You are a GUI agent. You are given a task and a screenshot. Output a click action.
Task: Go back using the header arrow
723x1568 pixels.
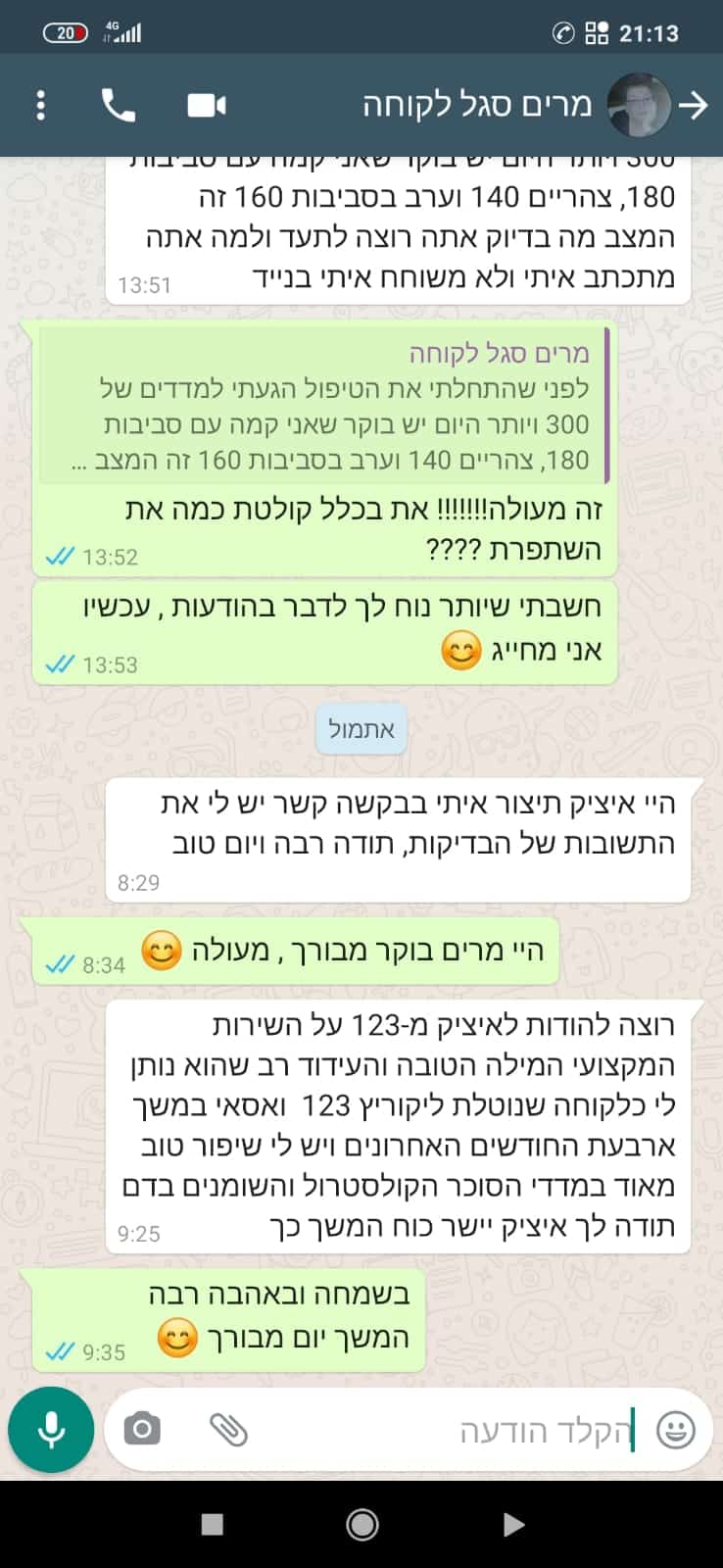point(694,105)
